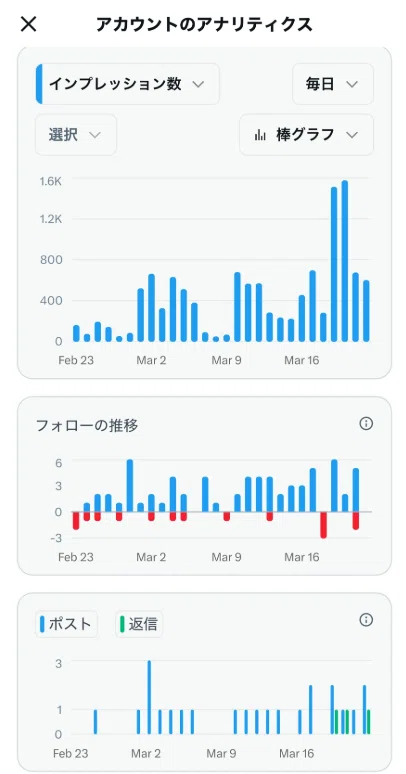Show info for the posts and replies chart
Screen dimensions: 406x774
click(366, 620)
